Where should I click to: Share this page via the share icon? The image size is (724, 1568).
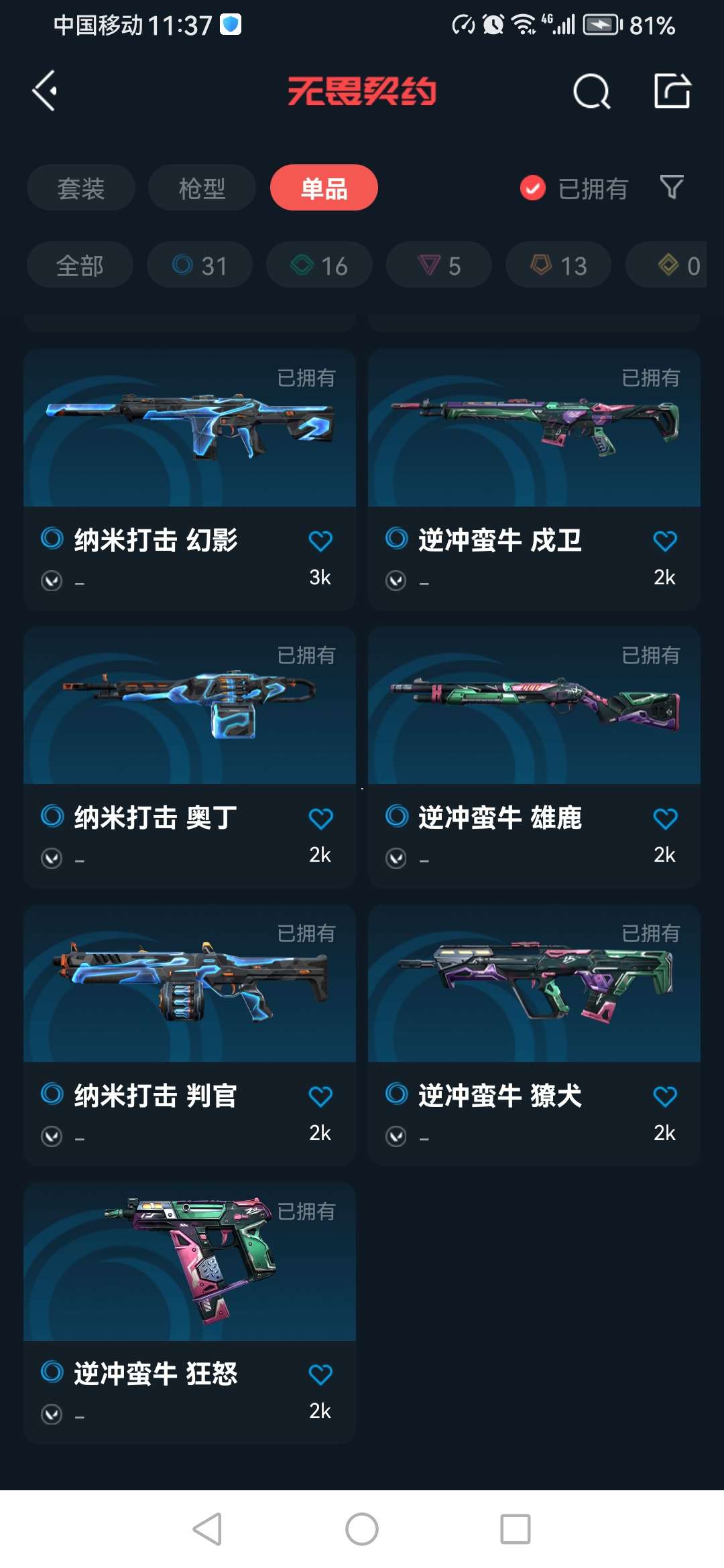click(672, 90)
